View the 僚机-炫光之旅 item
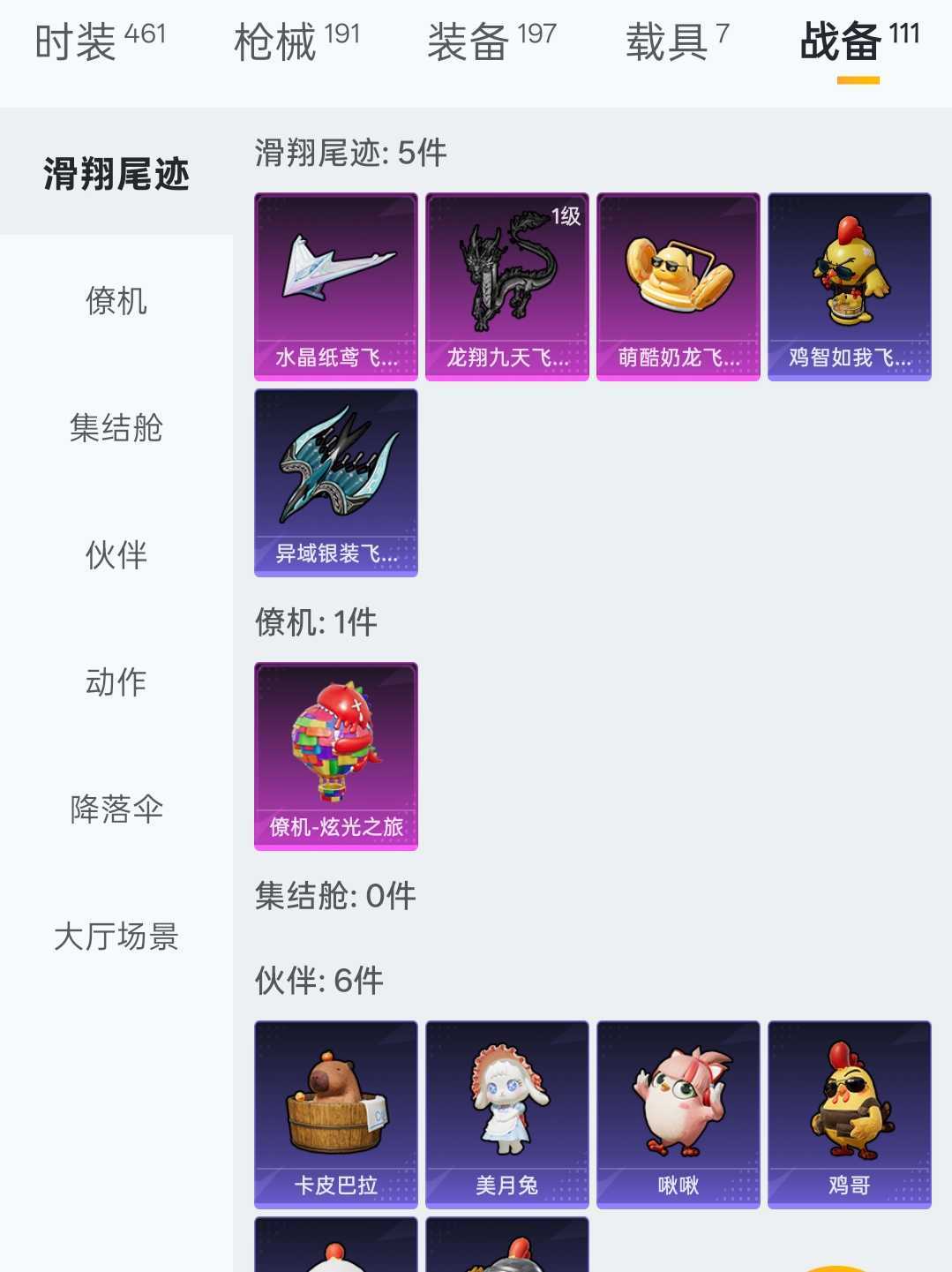Viewport: 952px width, 1272px height. (336, 756)
